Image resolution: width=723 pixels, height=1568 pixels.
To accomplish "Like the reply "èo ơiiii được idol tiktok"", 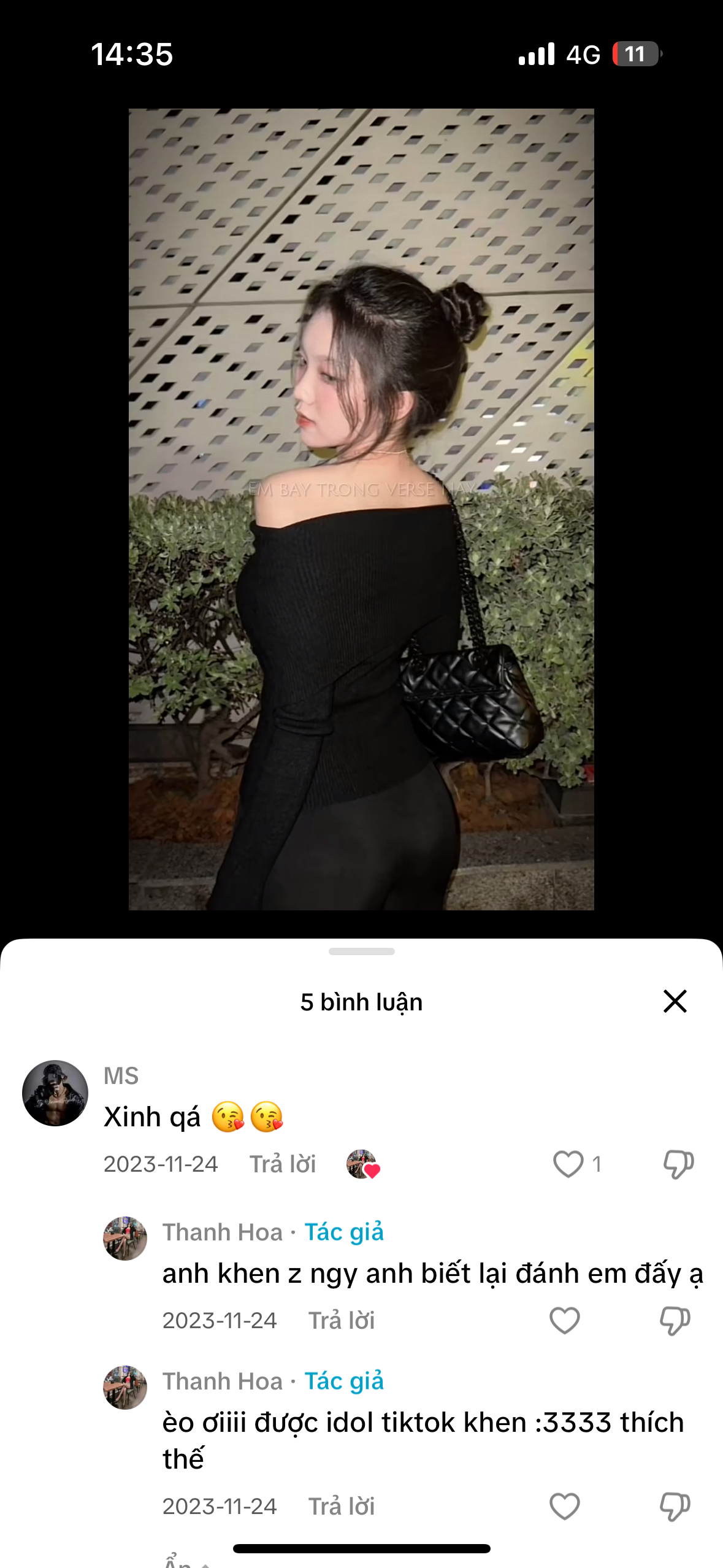I will point(564,1506).
